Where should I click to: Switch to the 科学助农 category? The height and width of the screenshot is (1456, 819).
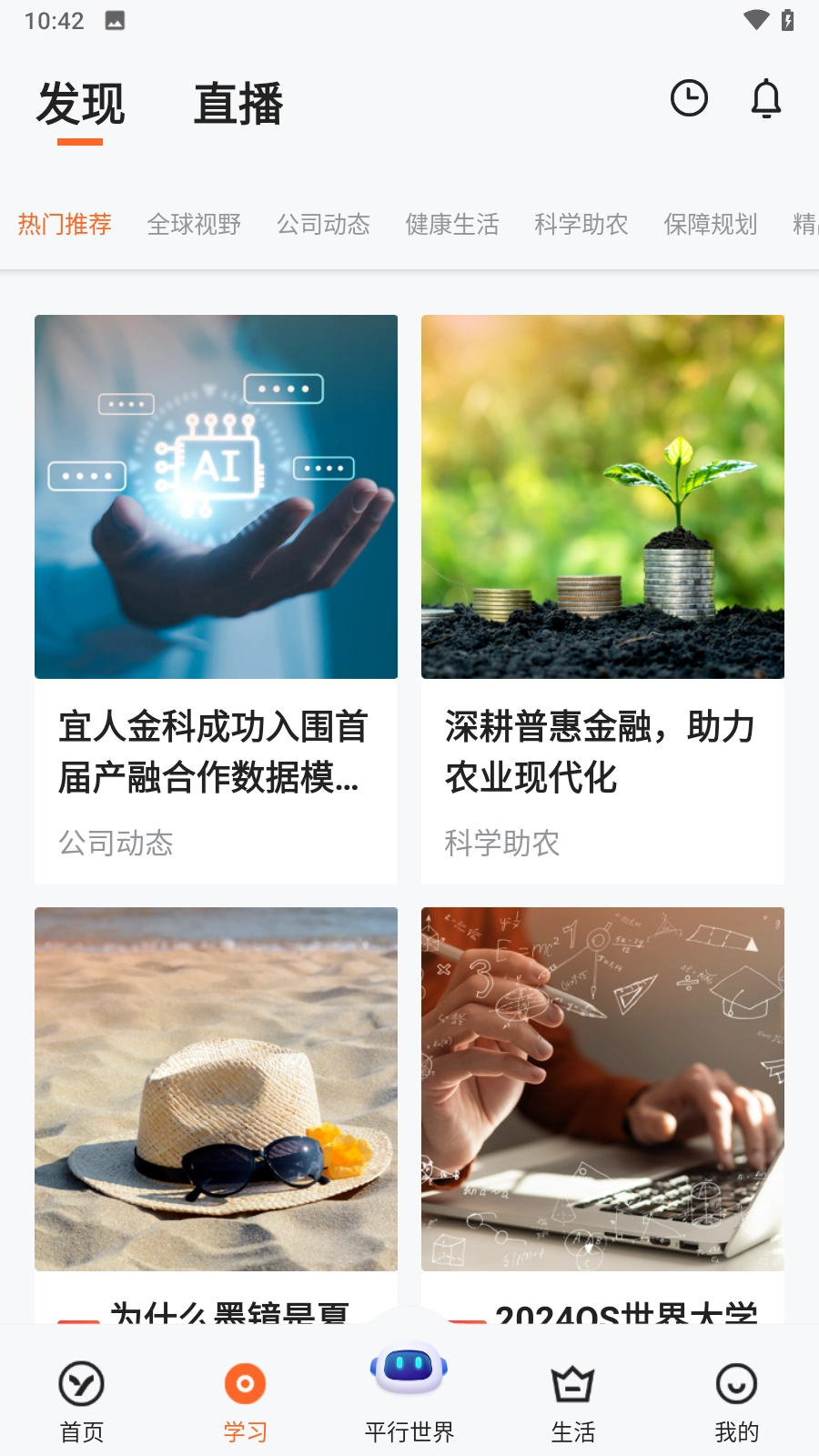[581, 224]
